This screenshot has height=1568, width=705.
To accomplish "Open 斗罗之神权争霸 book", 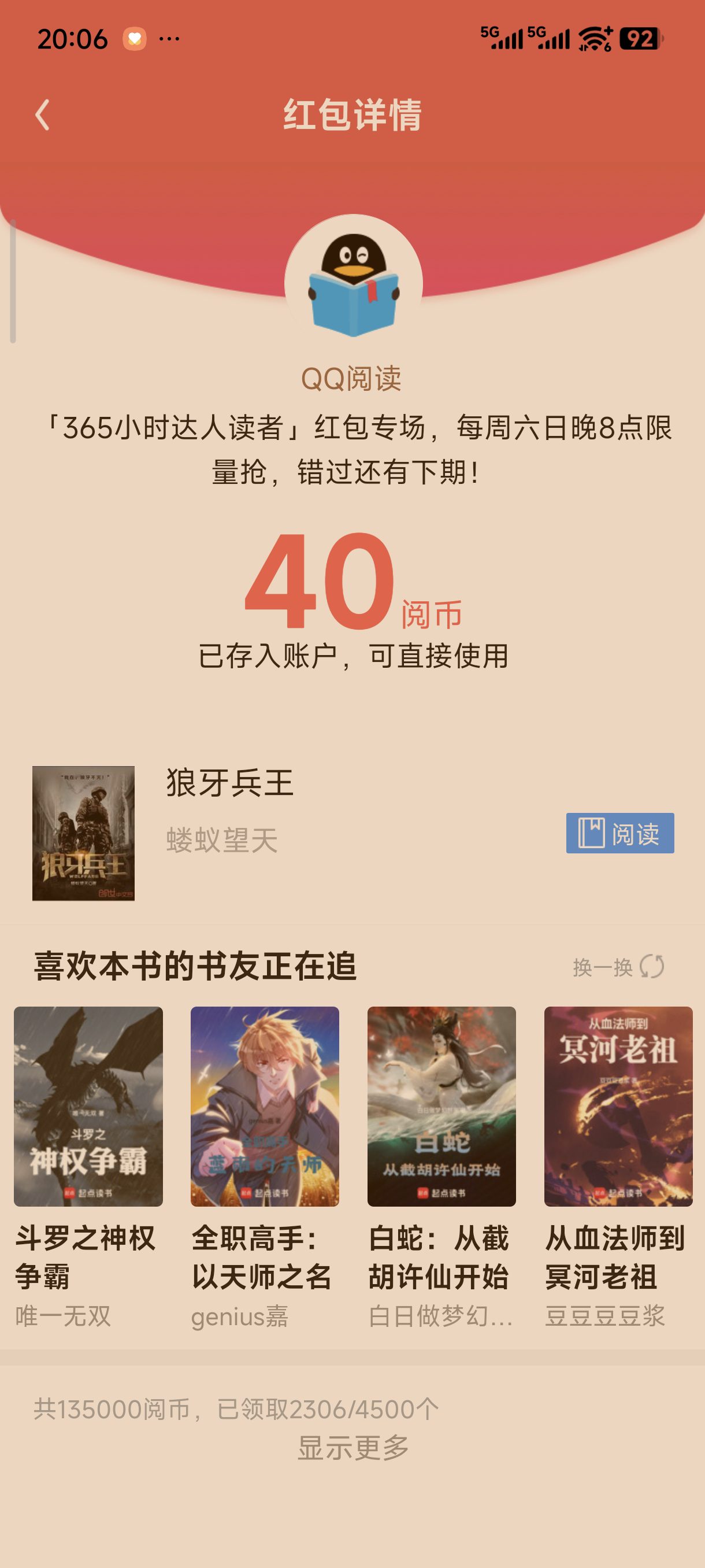I will tap(88, 1106).
